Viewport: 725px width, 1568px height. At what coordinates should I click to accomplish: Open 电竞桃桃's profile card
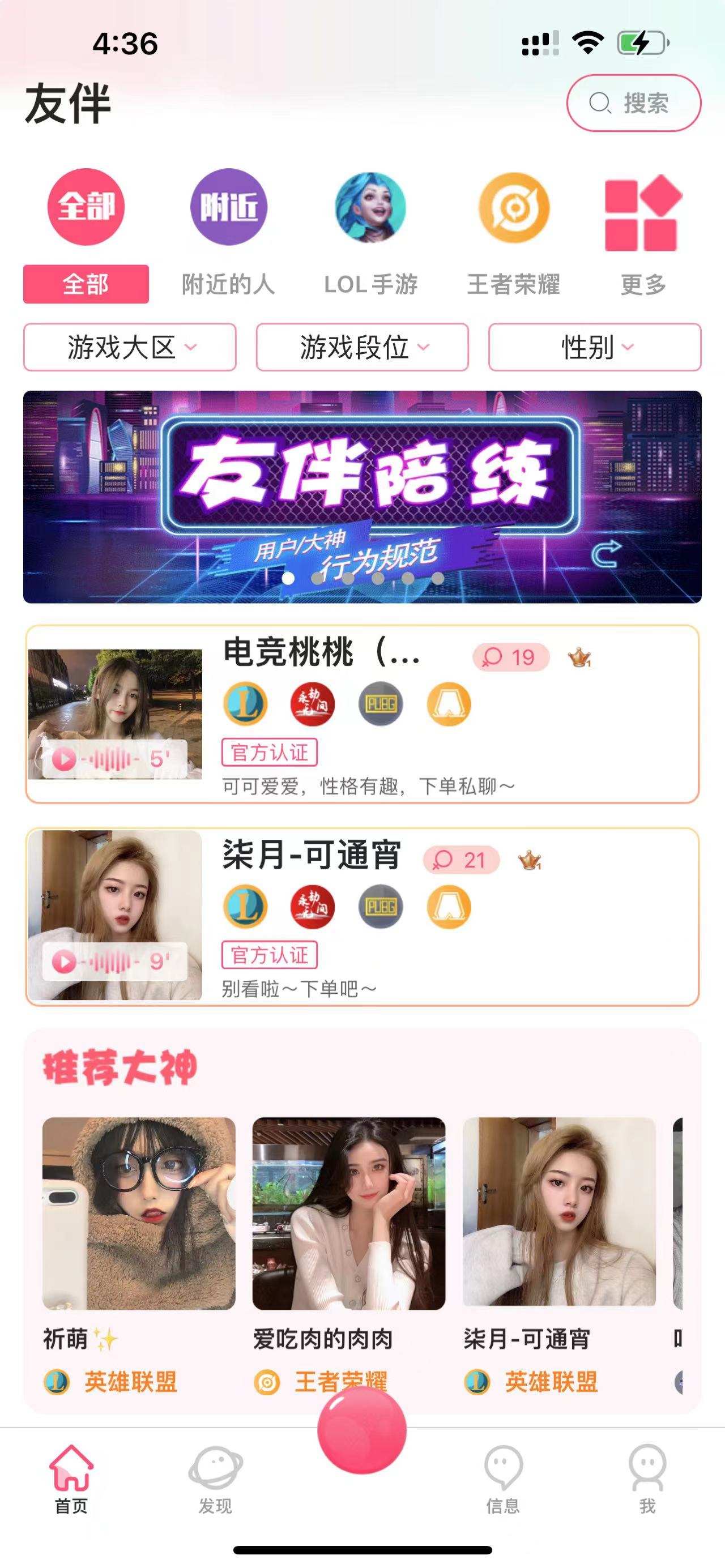coord(362,714)
